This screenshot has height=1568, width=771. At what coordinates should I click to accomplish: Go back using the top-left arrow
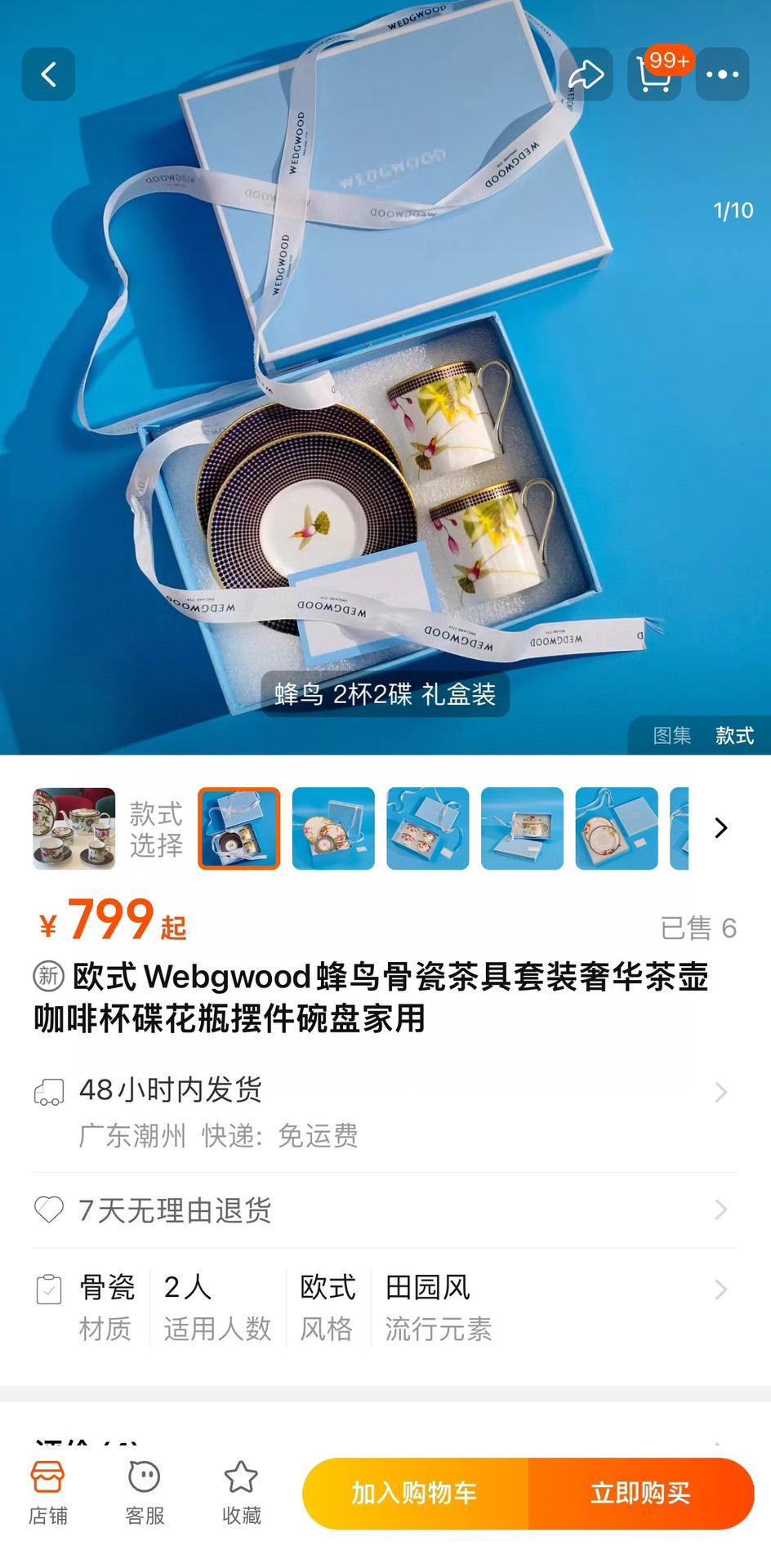click(48, 74)
